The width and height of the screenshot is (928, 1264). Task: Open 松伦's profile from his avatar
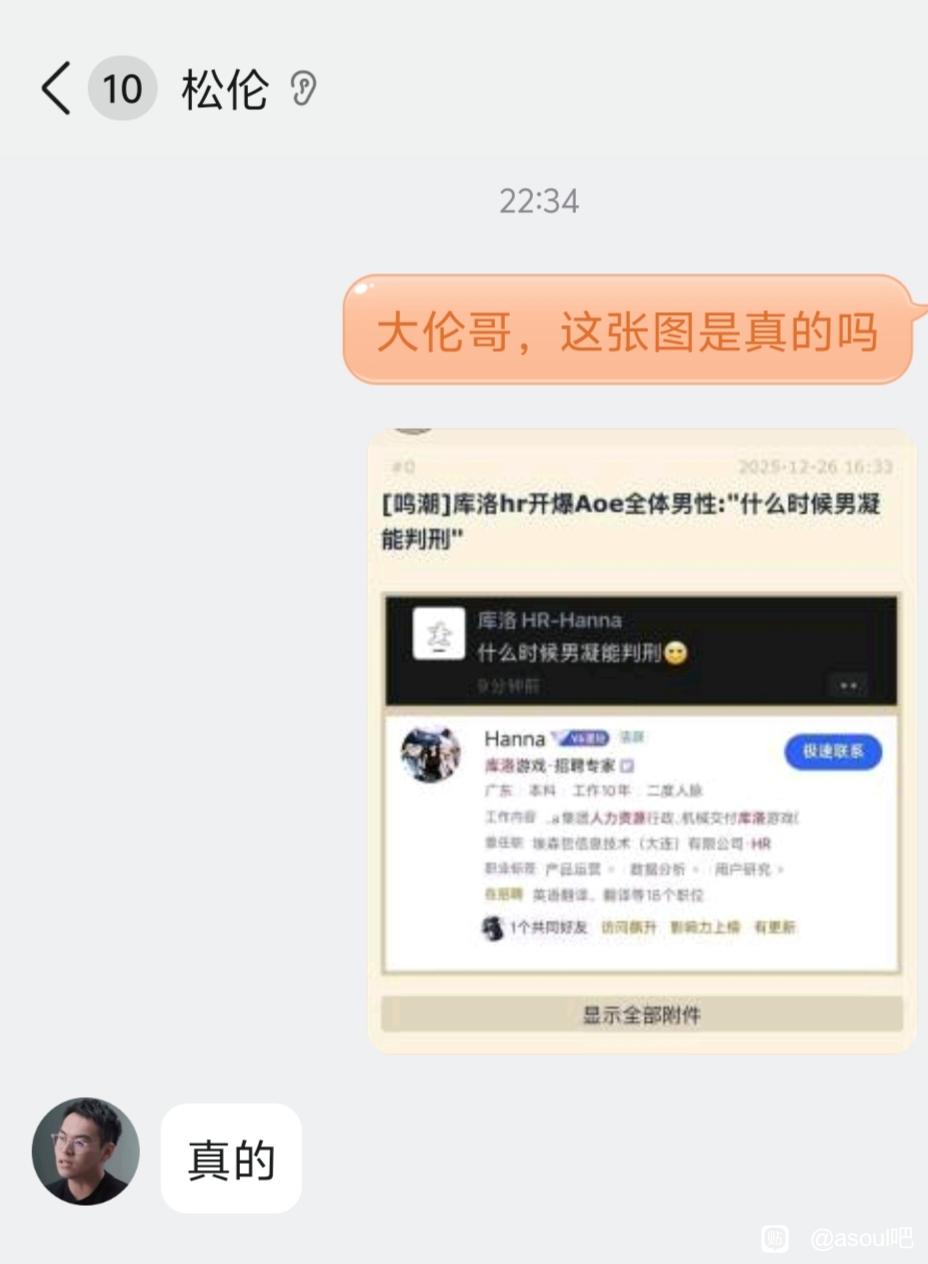tap(86, 1151)
